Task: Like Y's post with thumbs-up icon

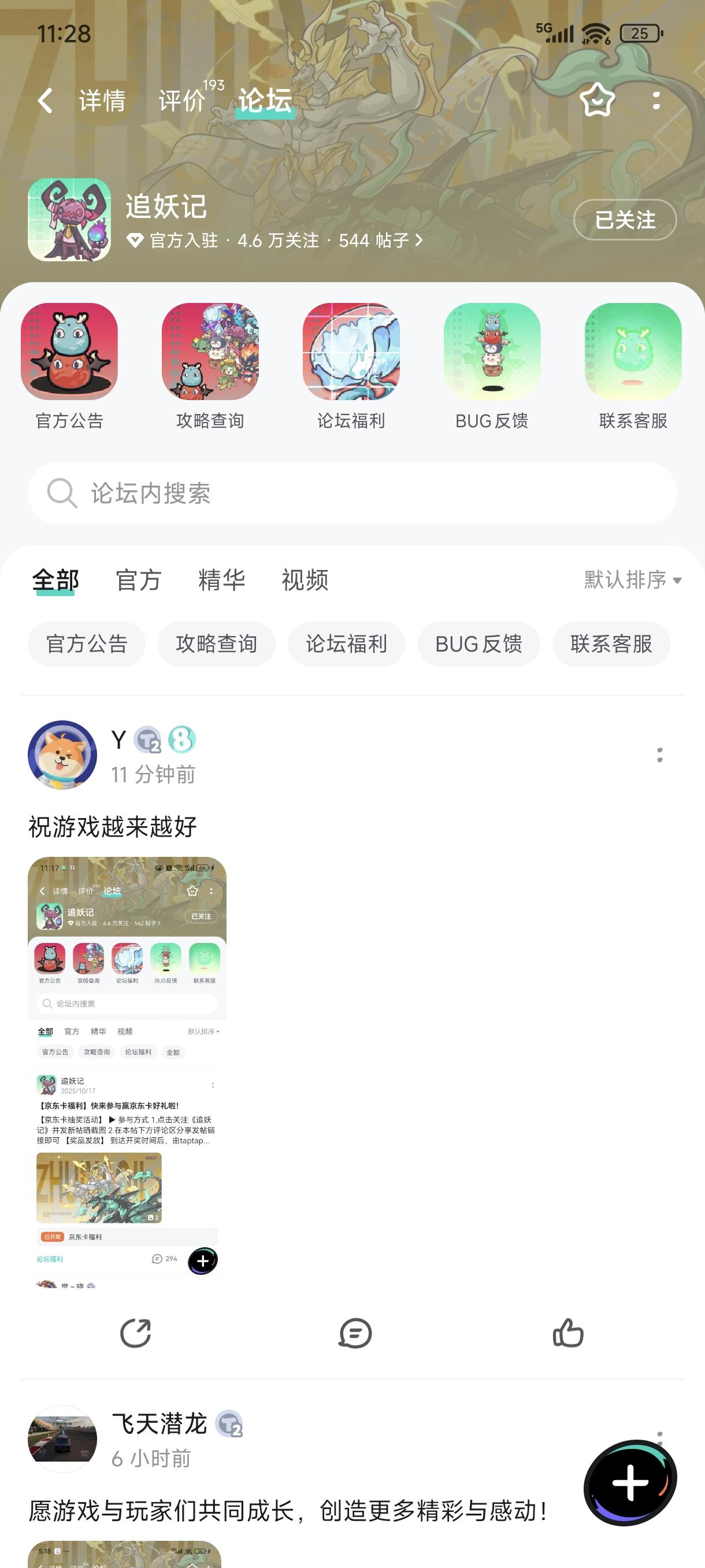Action: tap(569, 1334)
